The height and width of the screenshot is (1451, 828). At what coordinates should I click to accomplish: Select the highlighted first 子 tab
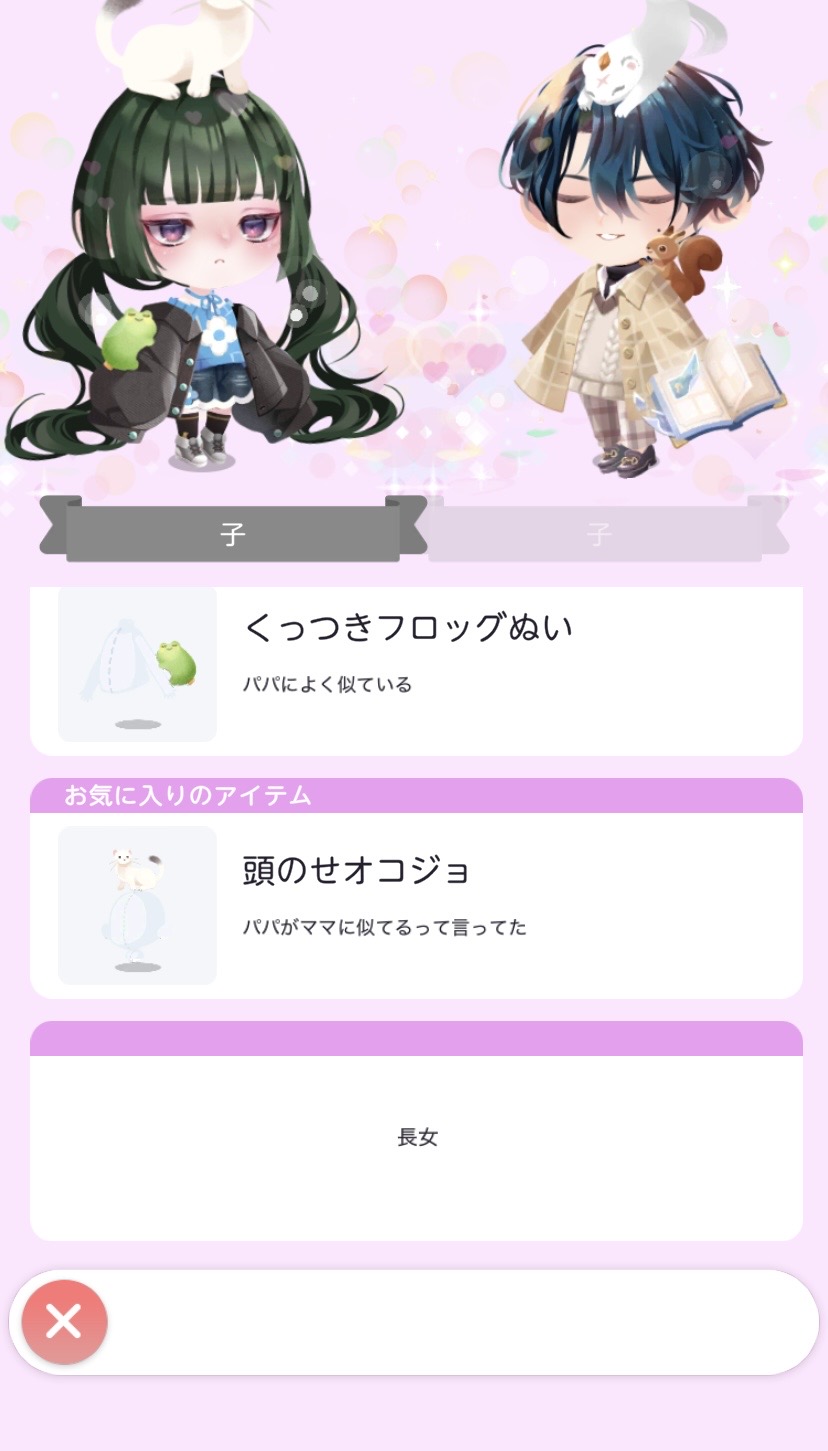(233, 534)
